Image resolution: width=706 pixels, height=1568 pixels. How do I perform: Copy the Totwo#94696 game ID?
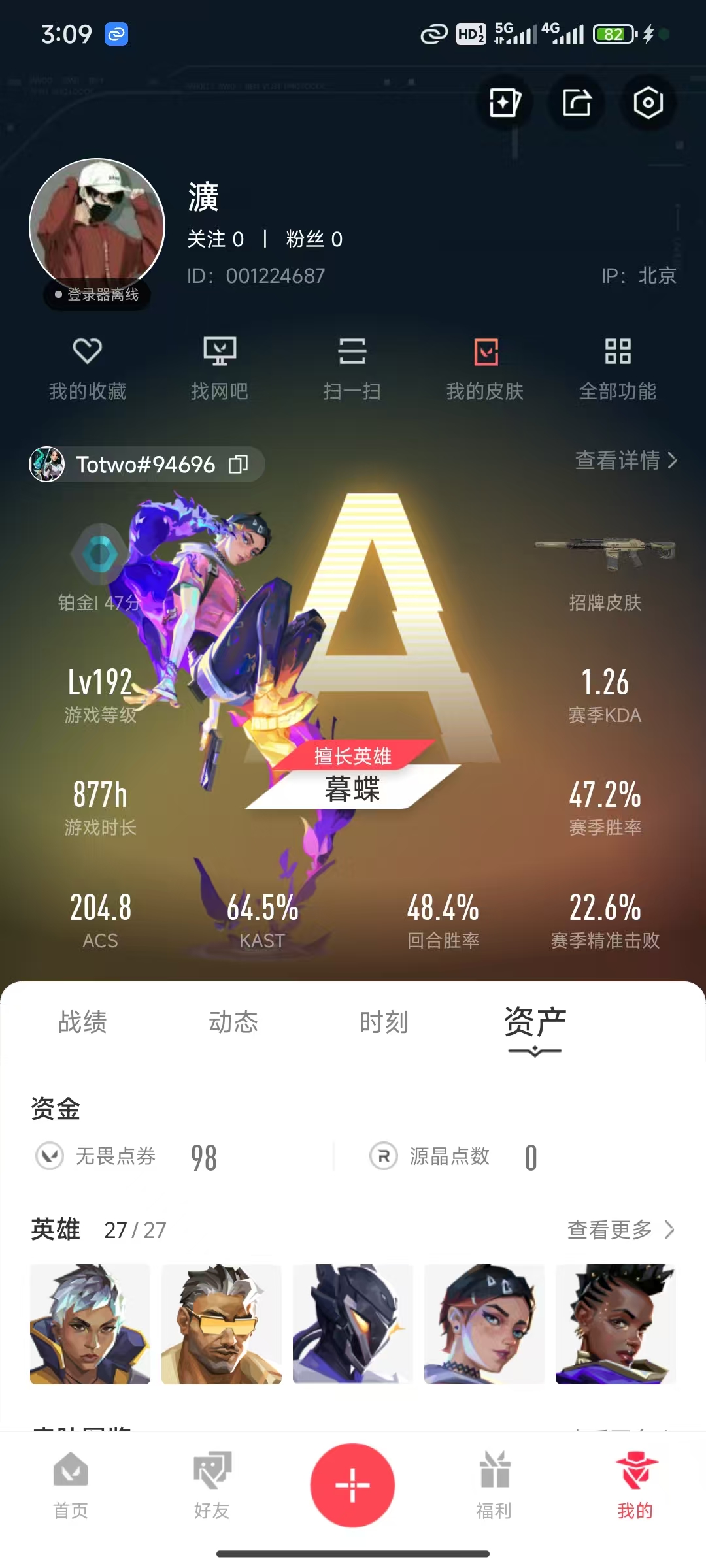point(239,465)
